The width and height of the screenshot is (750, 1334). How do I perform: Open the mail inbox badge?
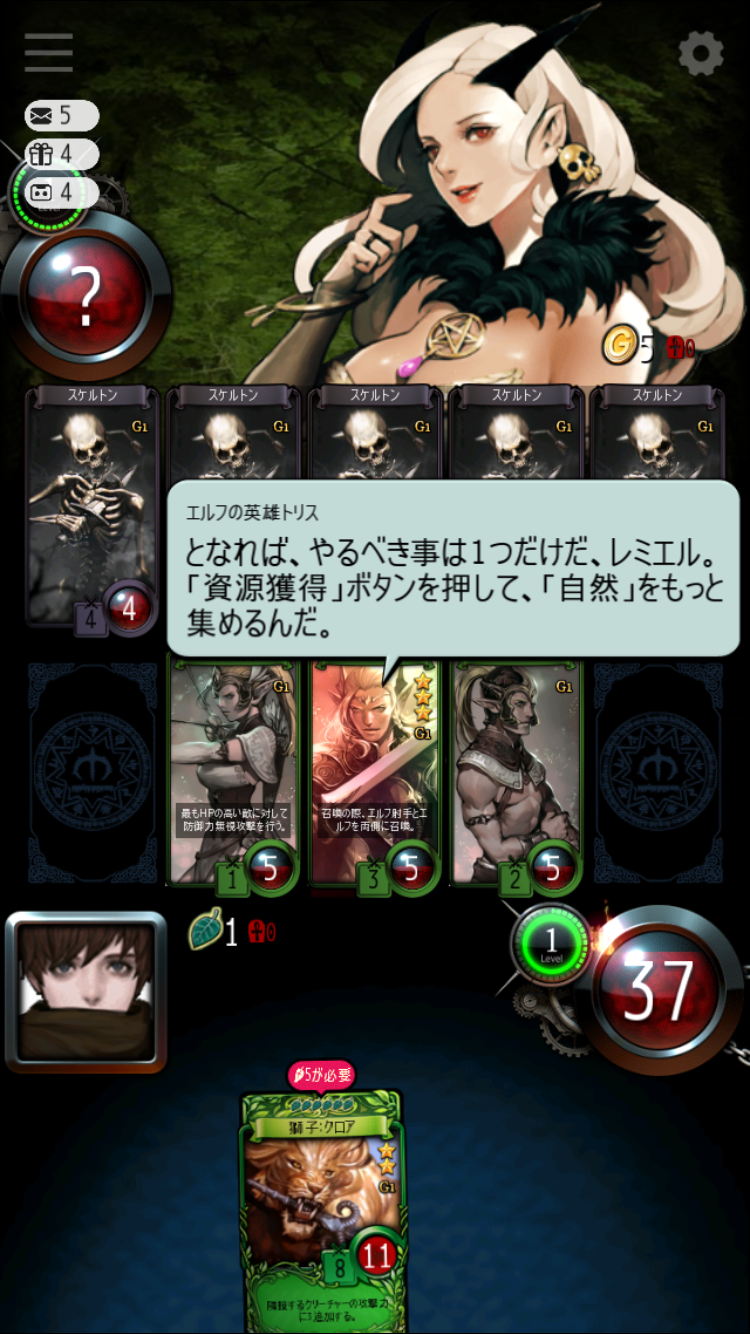tap(61, 116)
